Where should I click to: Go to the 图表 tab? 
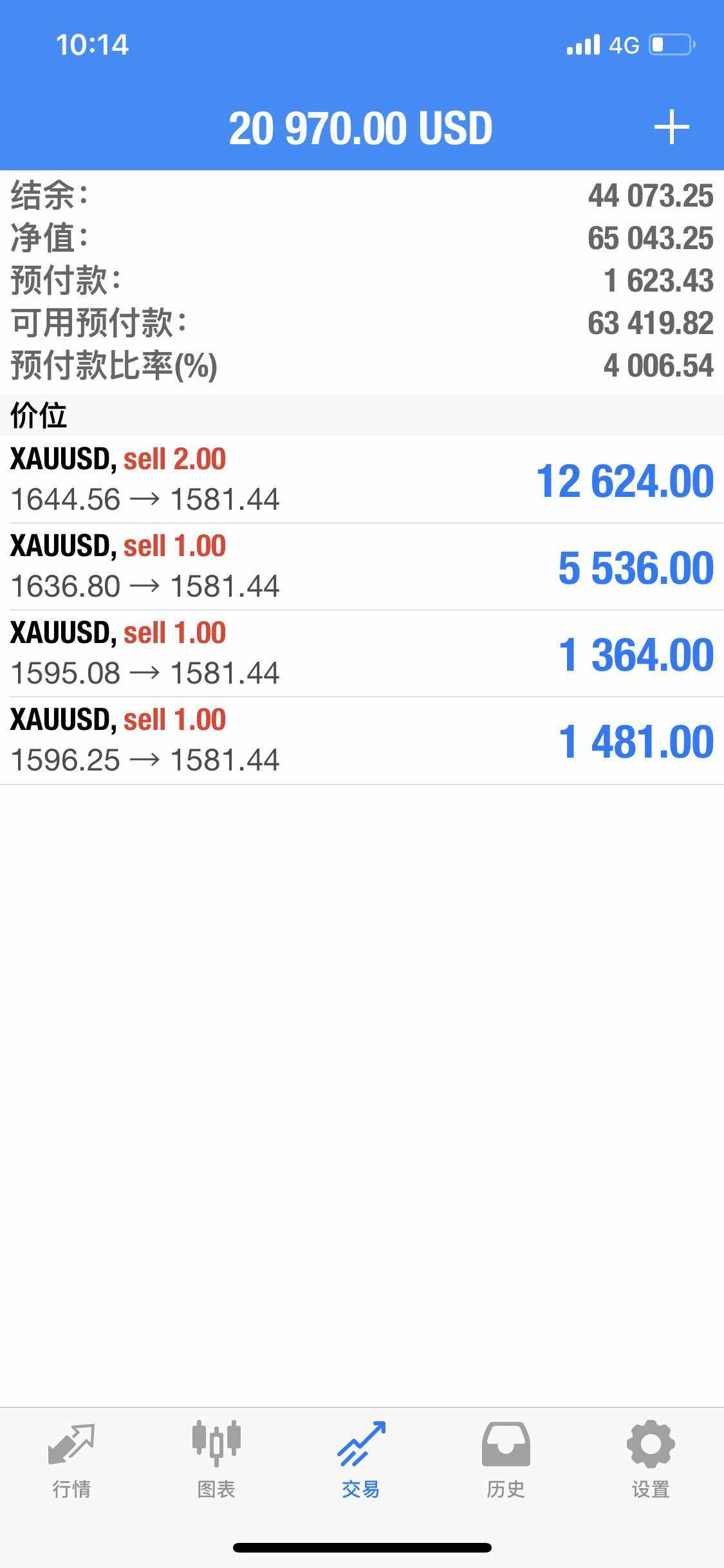point(216,1460)
